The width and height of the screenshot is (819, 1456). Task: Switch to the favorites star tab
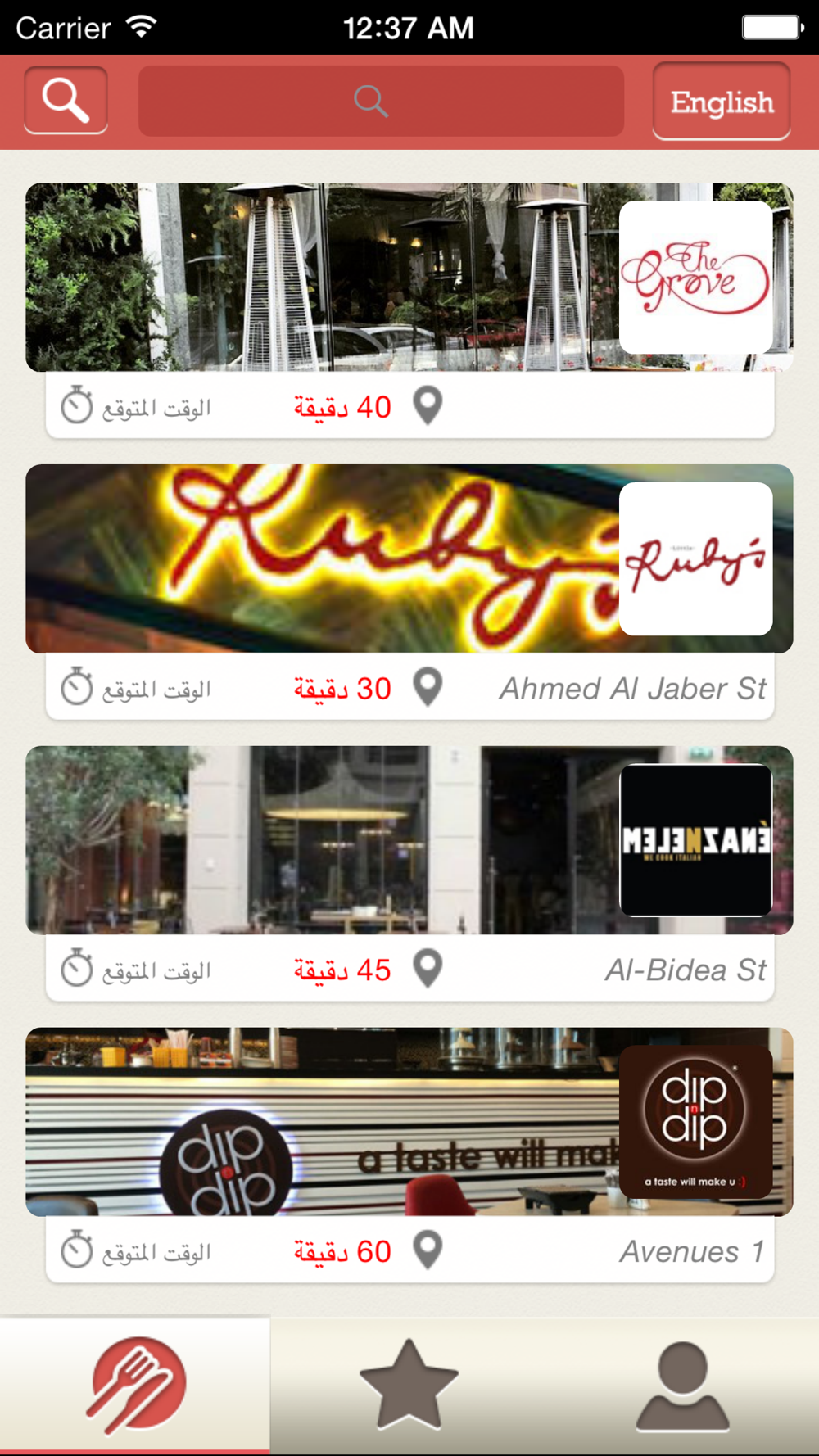[408, 1386]
